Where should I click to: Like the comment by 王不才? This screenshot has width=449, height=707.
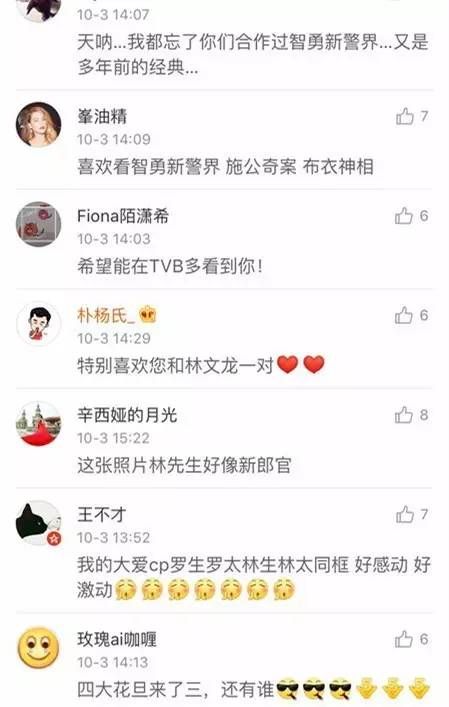click(x=405, y=514)
